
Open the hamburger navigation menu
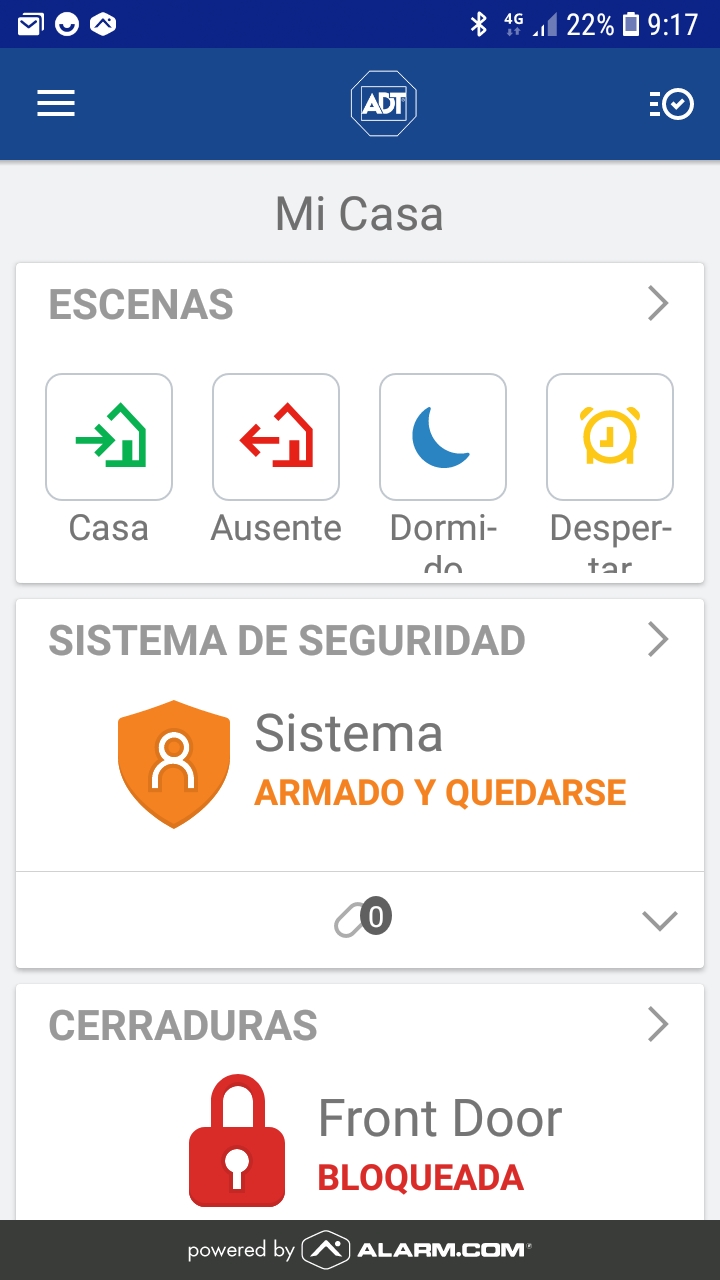pos(56,104)
